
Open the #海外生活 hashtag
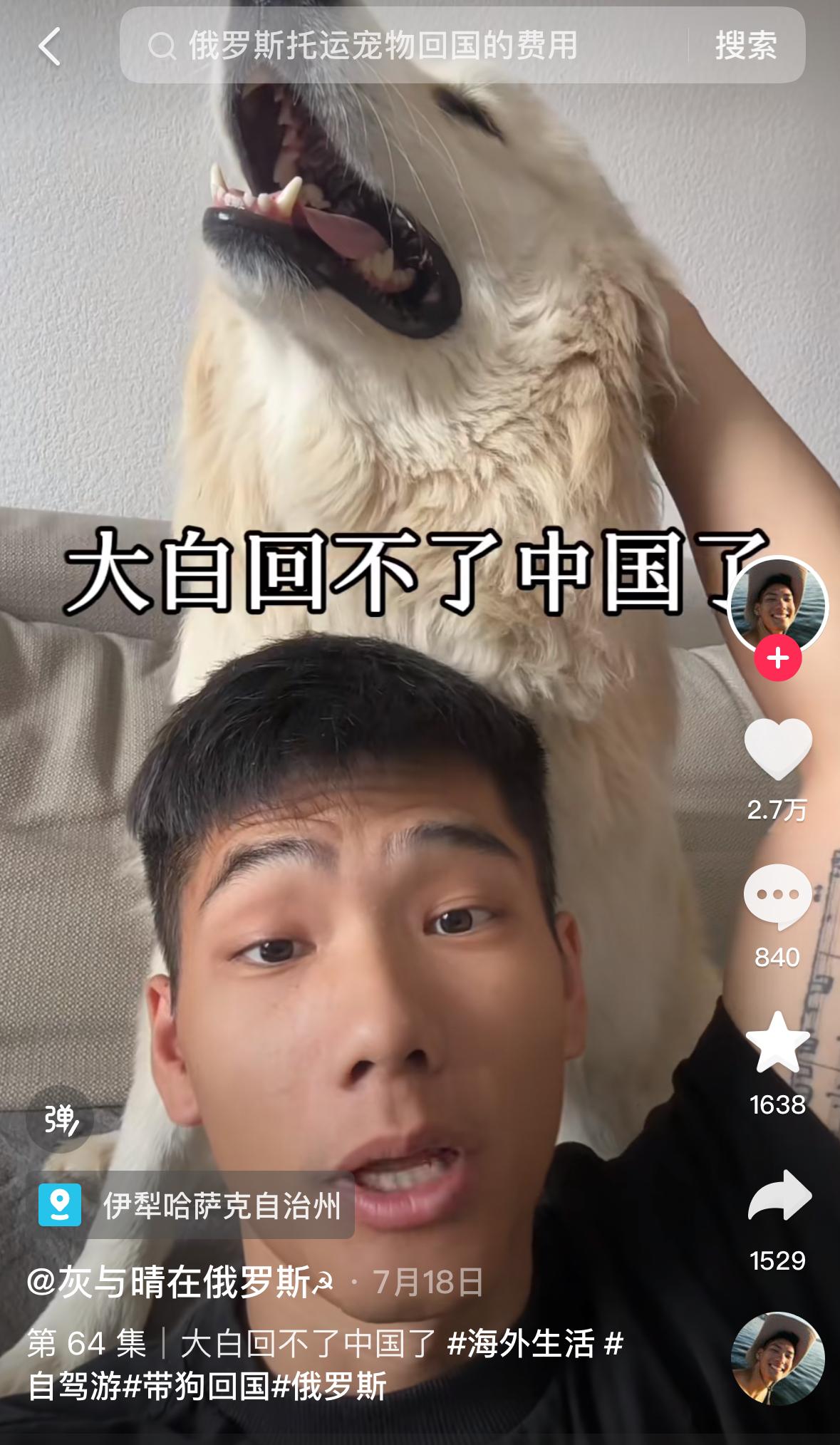click(x=522, y=1343)
